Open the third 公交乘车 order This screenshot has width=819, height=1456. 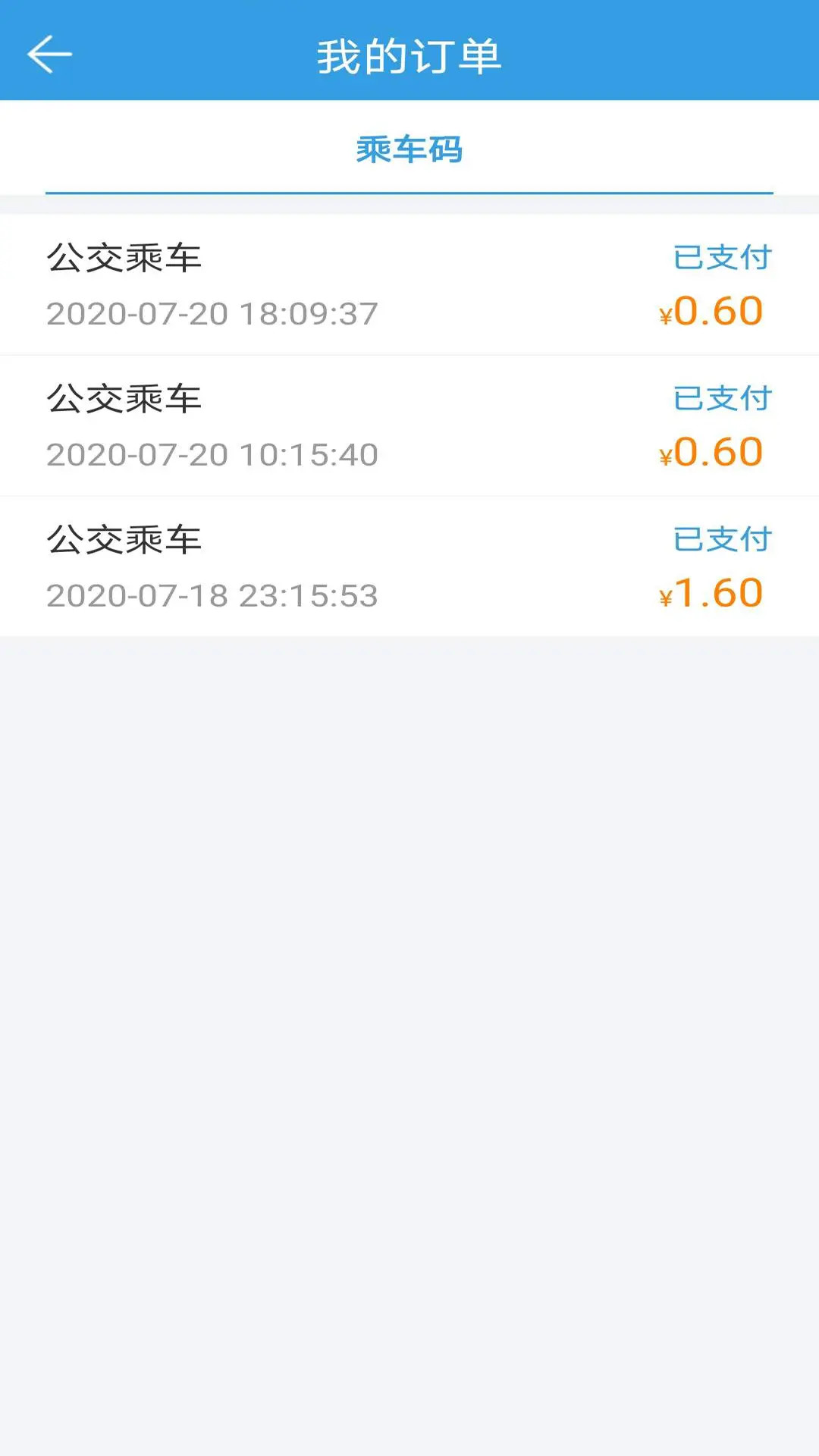point(303,565)
